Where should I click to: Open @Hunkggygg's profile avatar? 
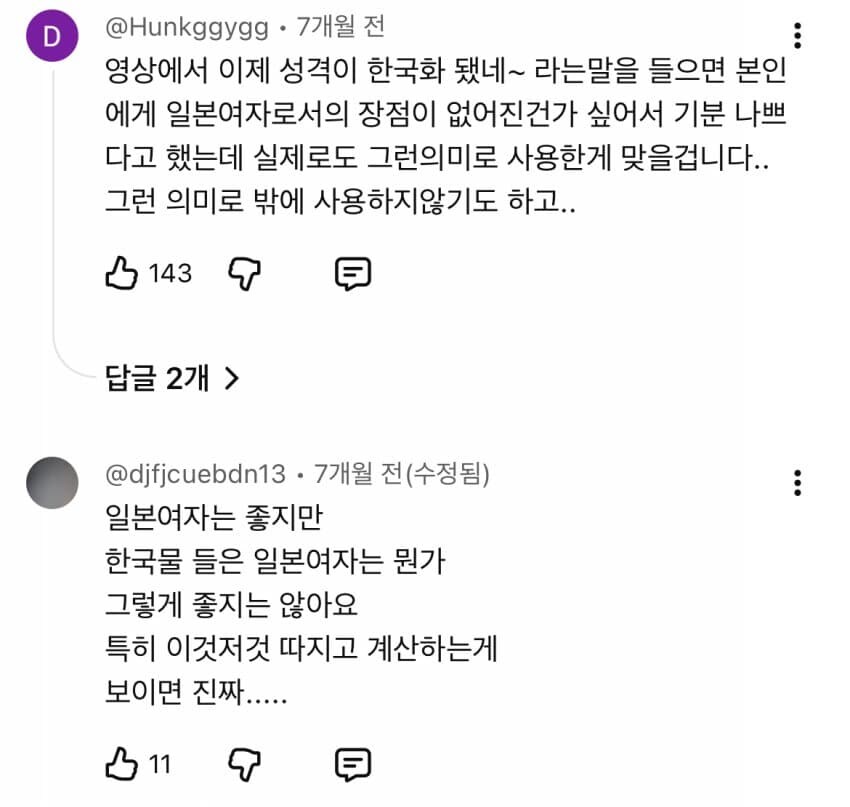point(52,36)
